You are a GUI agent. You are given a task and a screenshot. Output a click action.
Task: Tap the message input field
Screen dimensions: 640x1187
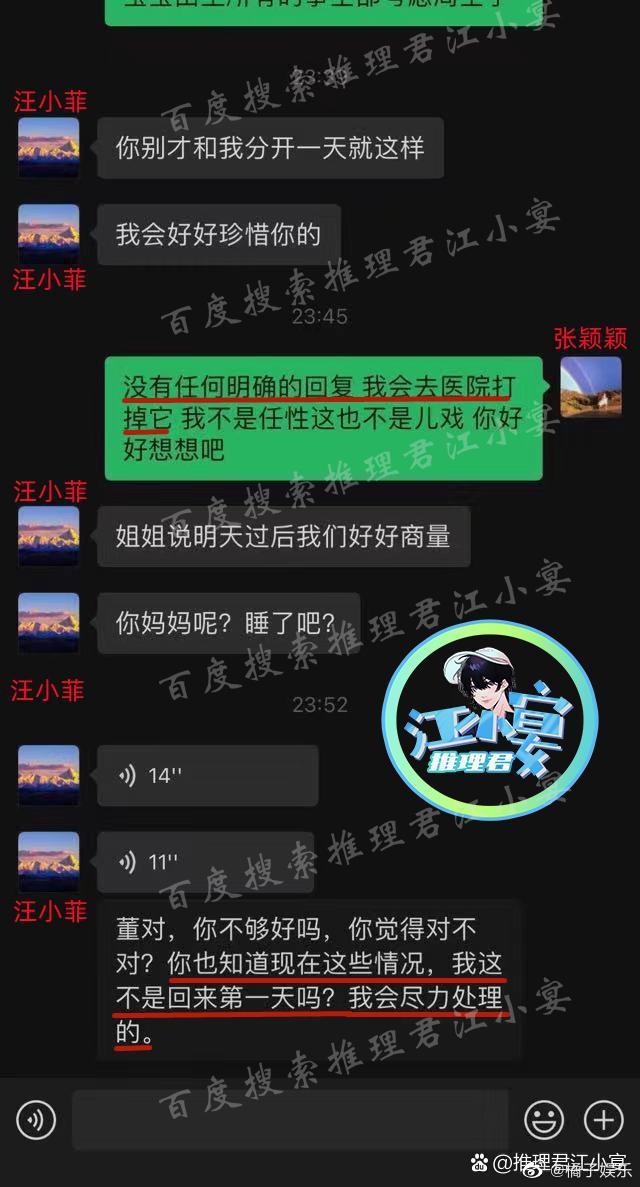(290, 1120)
